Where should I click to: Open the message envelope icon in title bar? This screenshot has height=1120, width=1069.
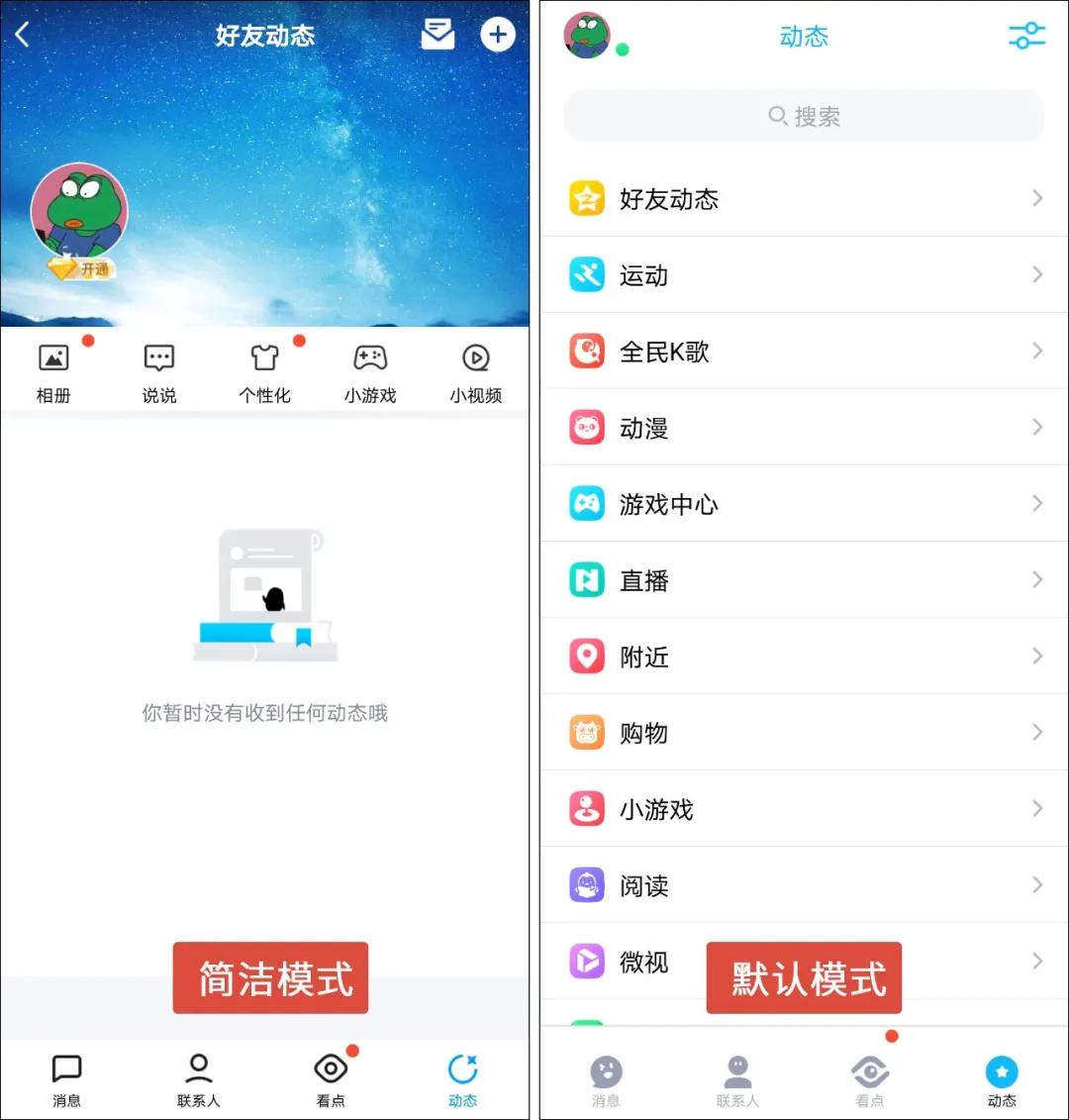[x=437, y=35]
